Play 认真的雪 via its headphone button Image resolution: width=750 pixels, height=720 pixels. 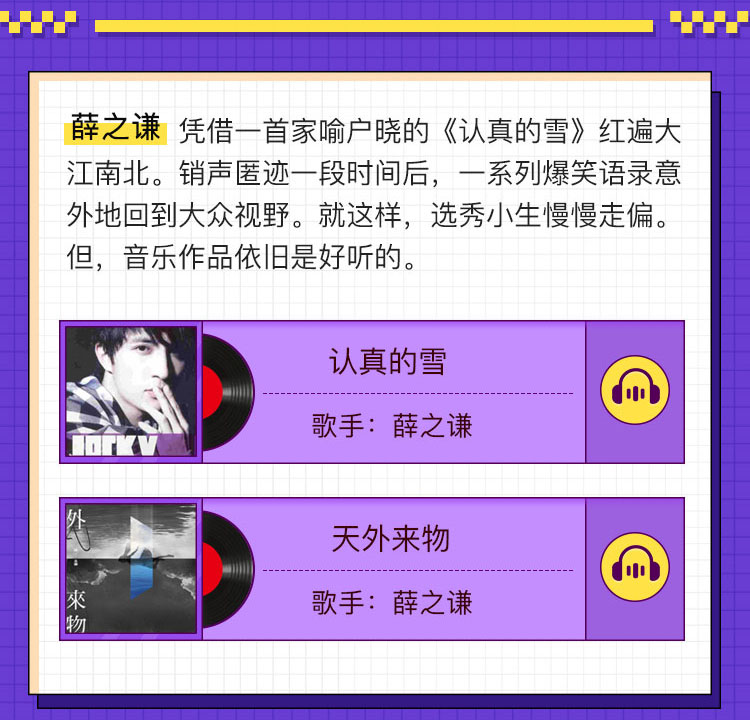coord(635,391)
